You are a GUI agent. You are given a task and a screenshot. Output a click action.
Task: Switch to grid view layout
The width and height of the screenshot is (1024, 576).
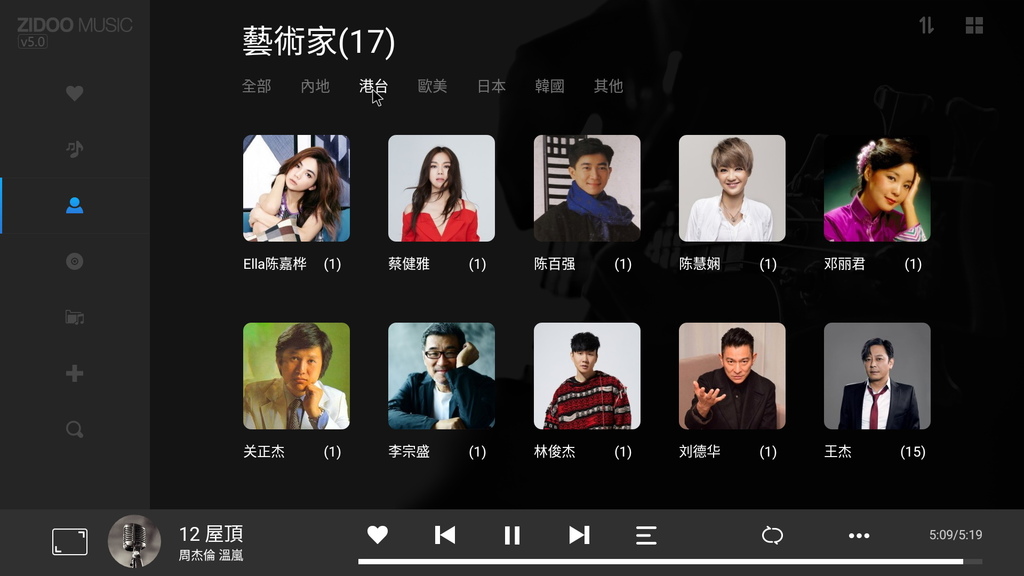coord(974,26)
